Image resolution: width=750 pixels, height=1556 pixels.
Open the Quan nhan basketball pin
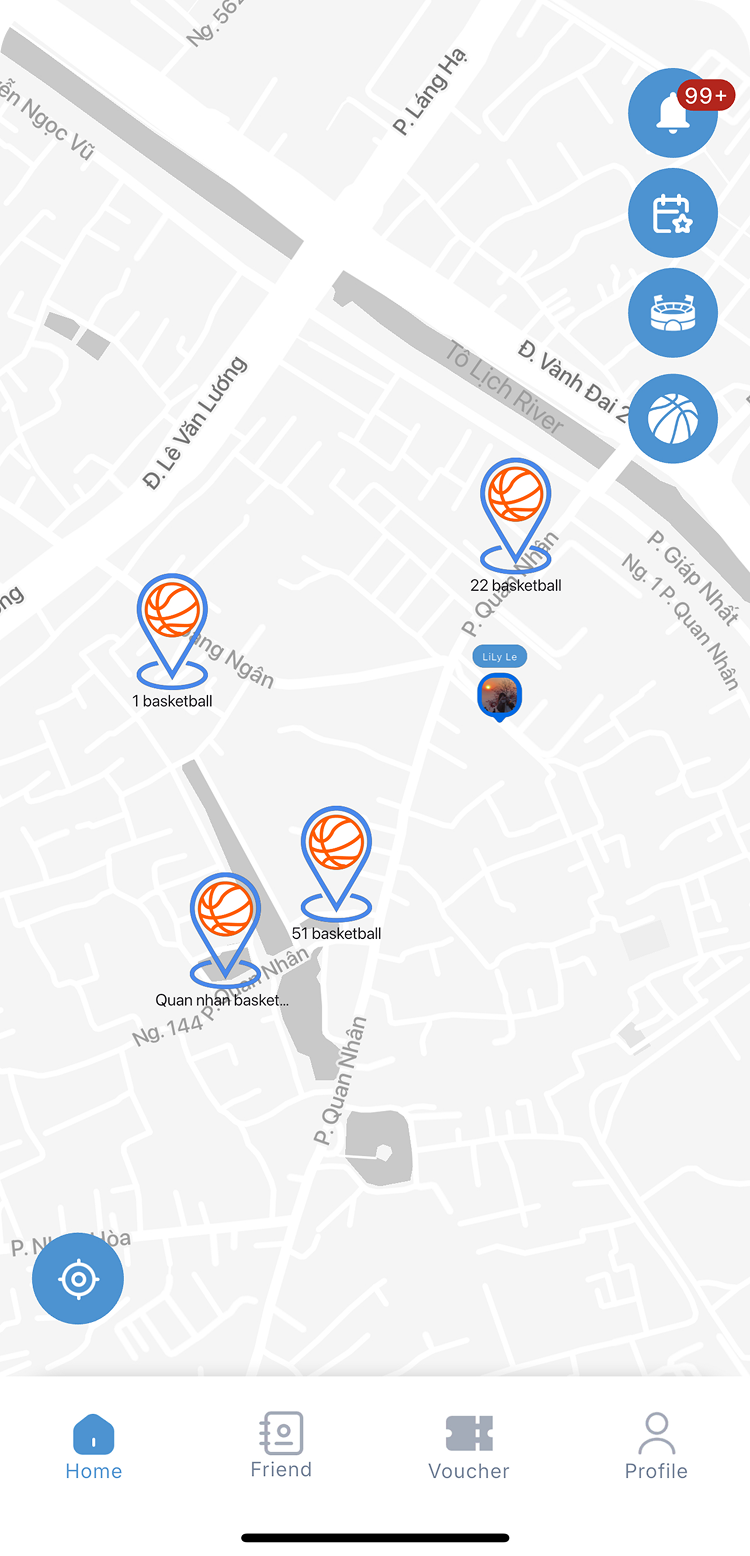pyautogui.click(x=226, y=912)
